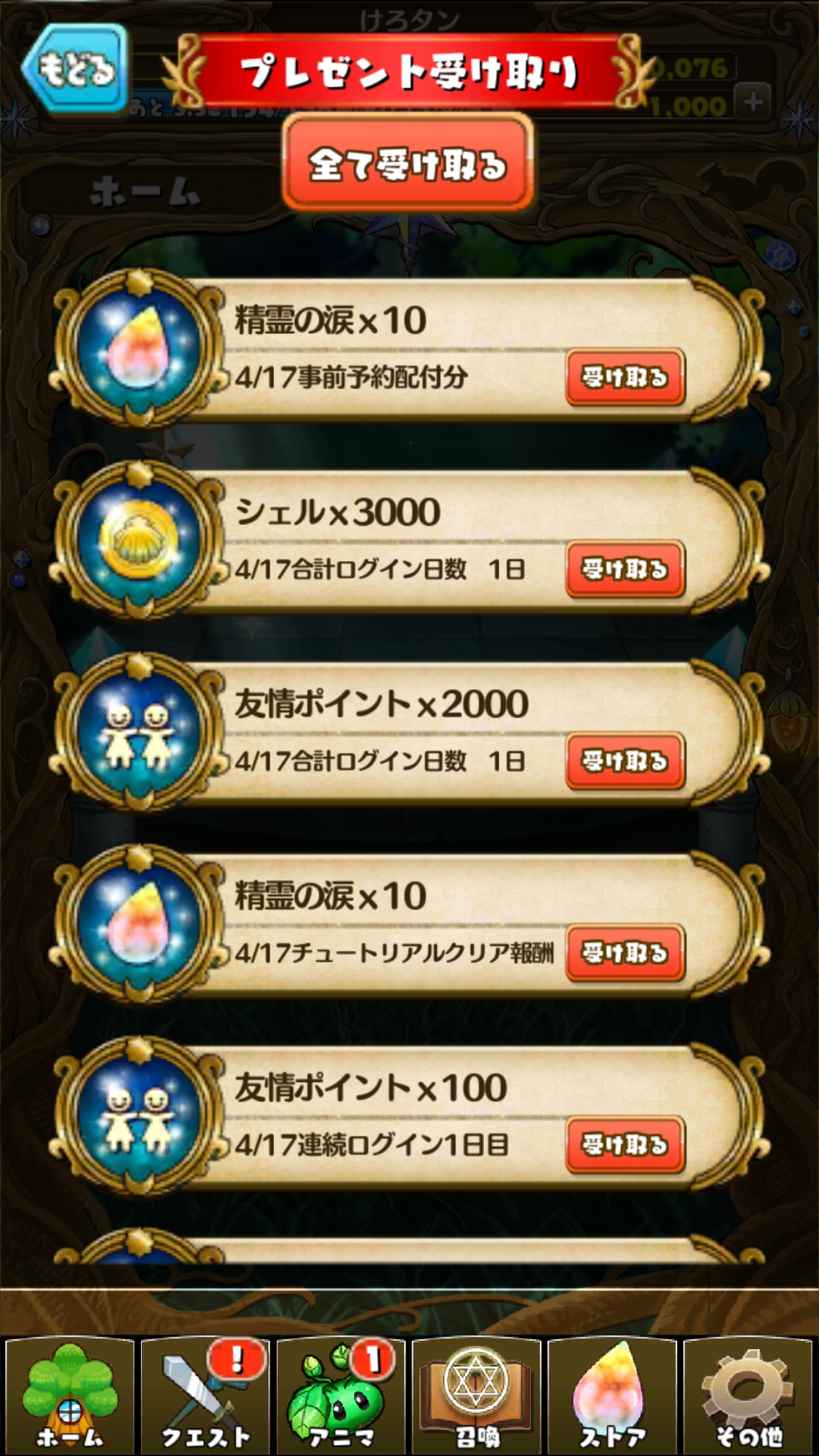Collect the 友情ポイントx2000 present
The image size is (819, 1456).
[x=624, y=762]
